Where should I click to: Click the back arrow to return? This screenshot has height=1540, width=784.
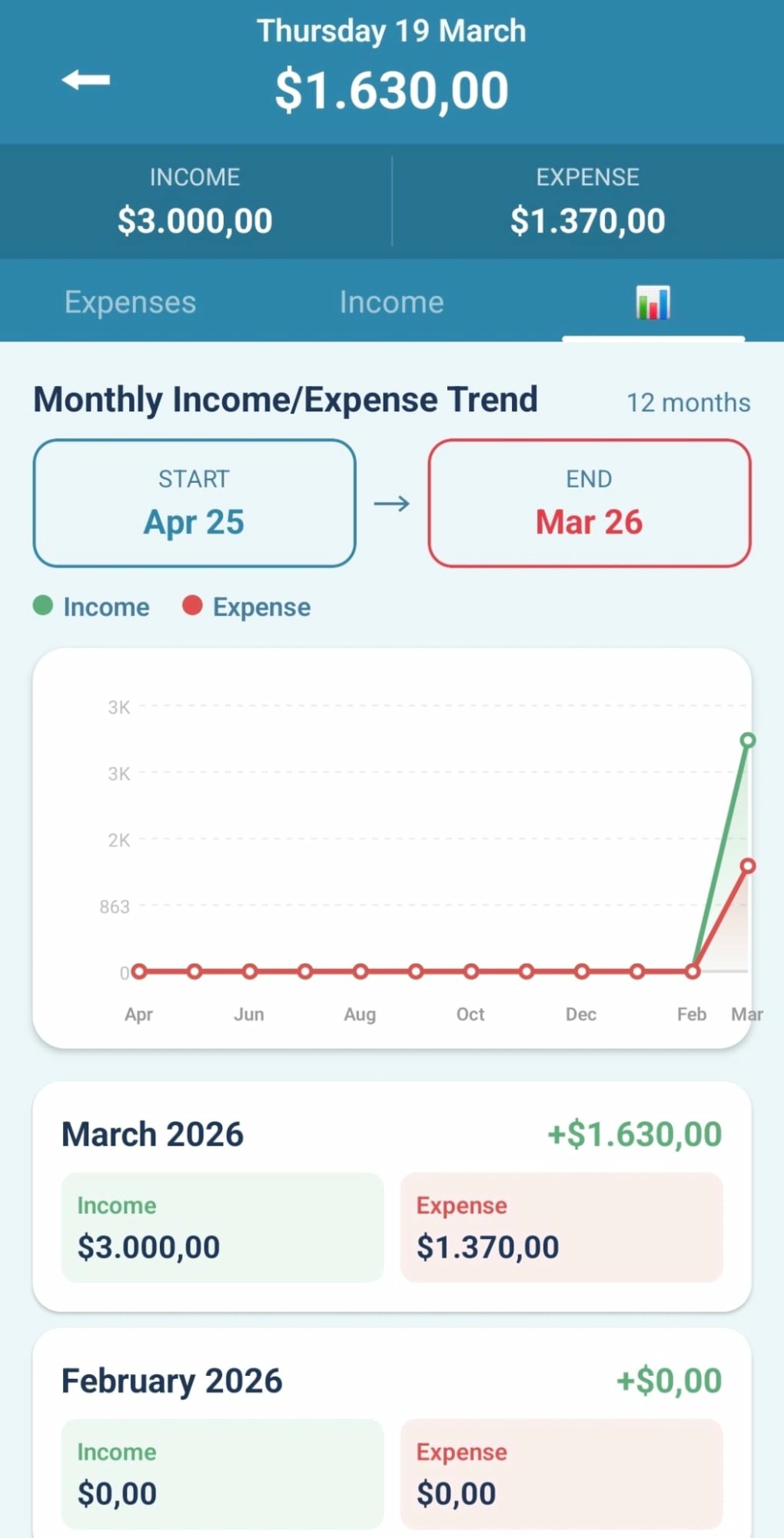coord(85,80)
